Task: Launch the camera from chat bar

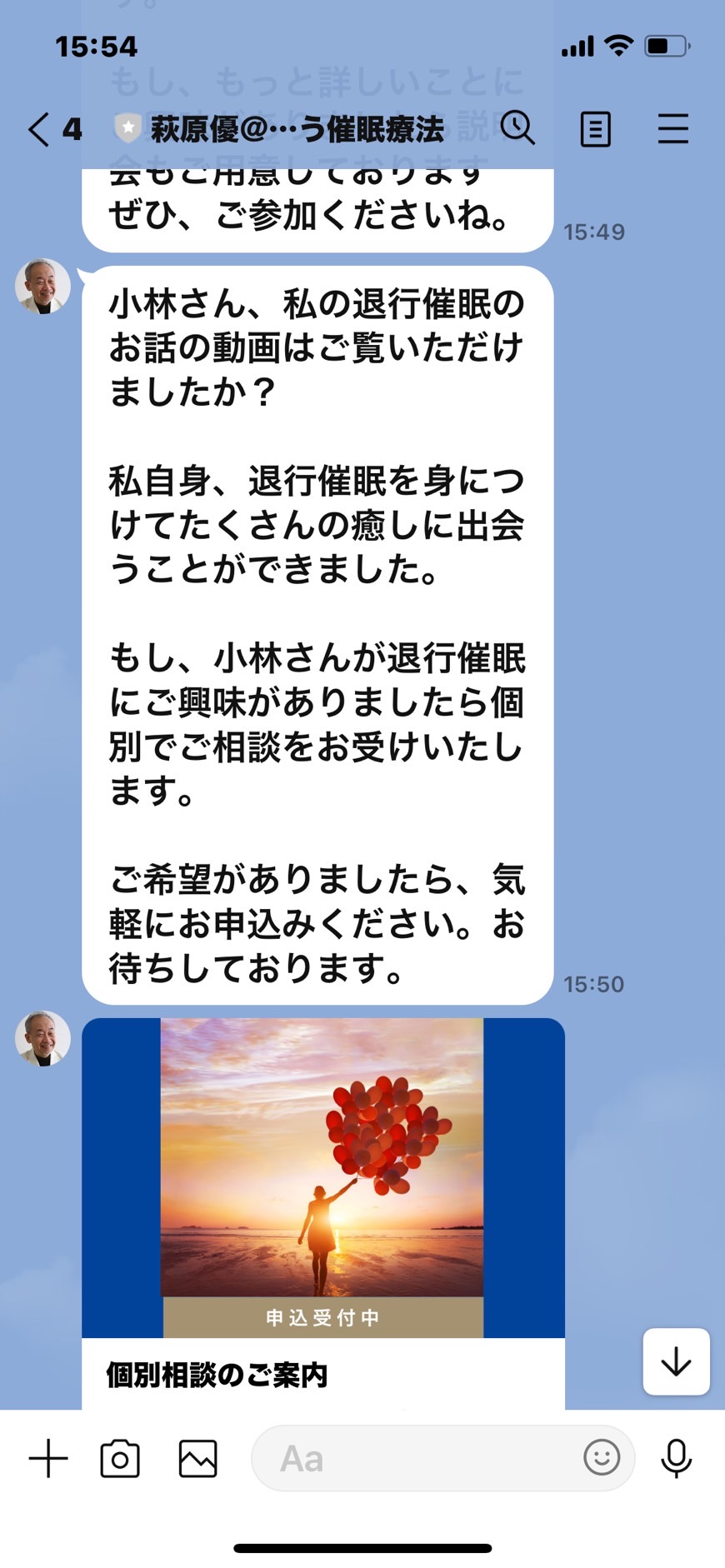Action: (x=120, y=1458)
